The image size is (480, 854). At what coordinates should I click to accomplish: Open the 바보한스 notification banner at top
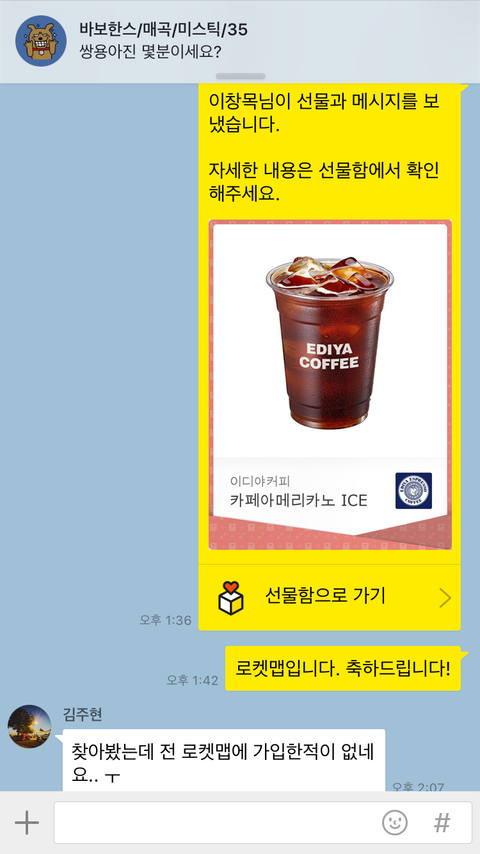pos(240,41)
